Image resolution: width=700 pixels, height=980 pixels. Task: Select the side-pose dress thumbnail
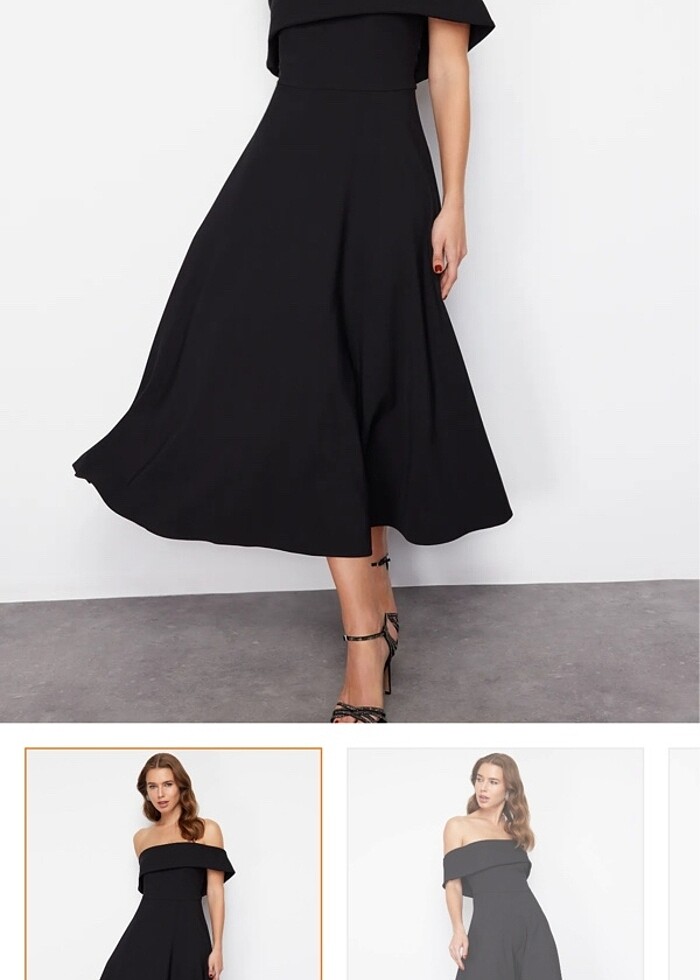point(495,864)
